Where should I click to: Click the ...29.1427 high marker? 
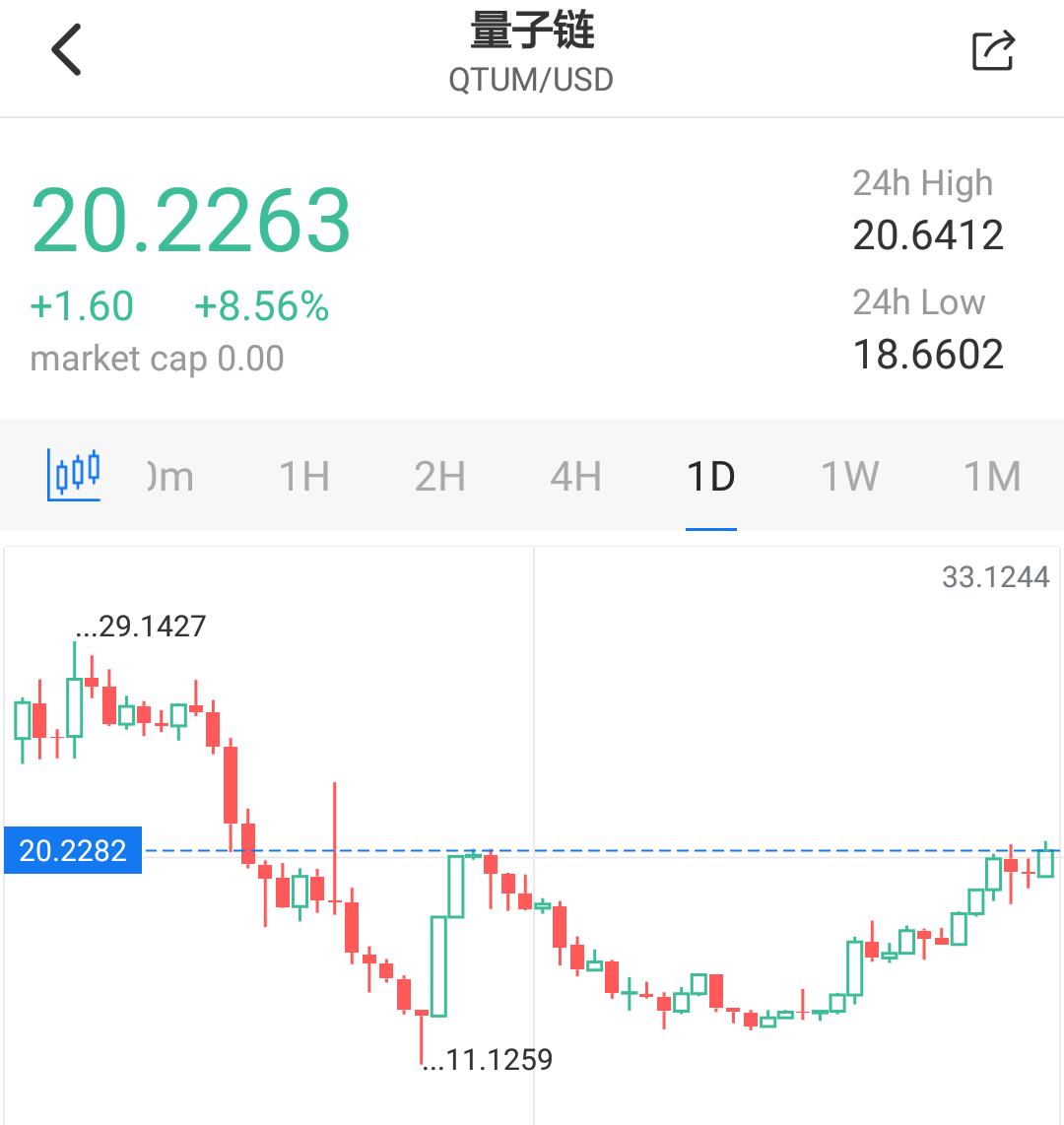pos(142,626)
